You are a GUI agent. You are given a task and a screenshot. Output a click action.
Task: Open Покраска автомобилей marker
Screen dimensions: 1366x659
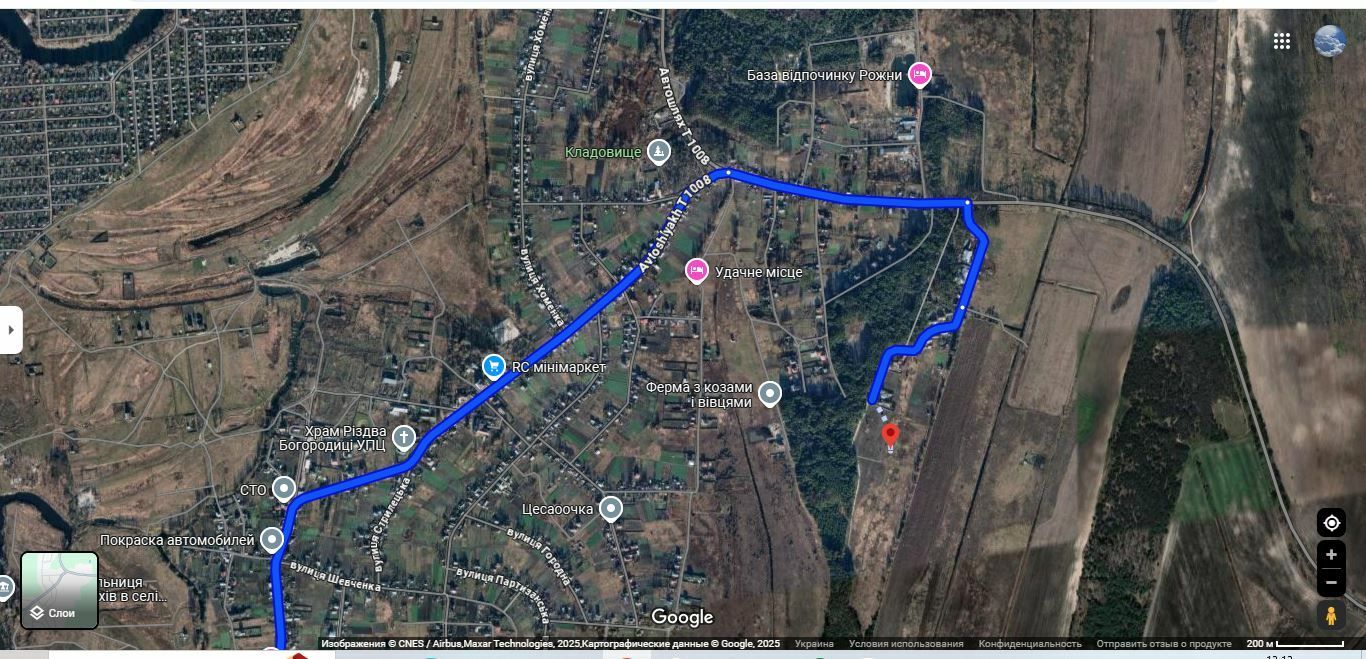pyautogui.click(x=272, y=540)
